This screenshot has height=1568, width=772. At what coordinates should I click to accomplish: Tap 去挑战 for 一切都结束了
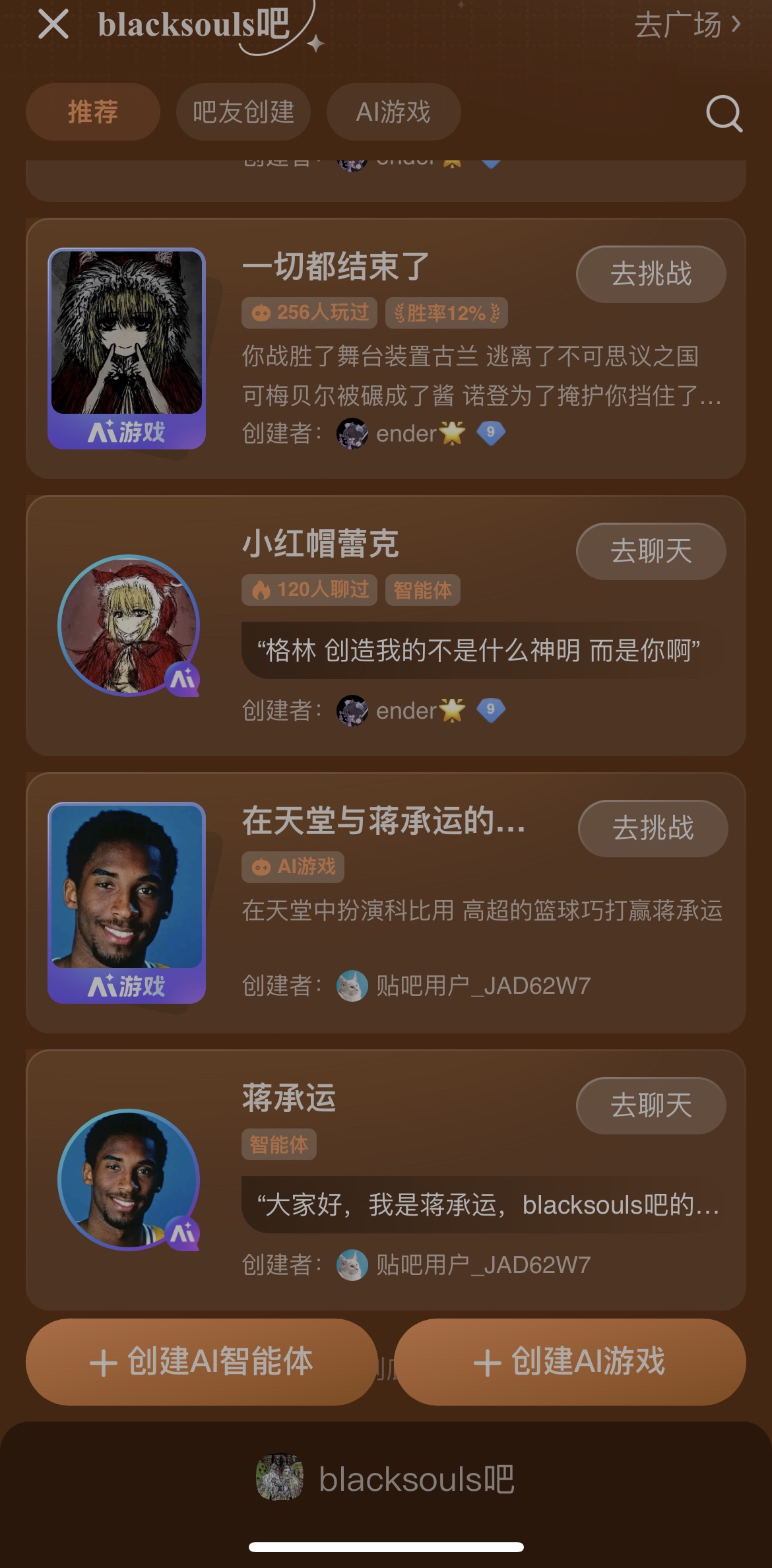(x=651, y=274)
